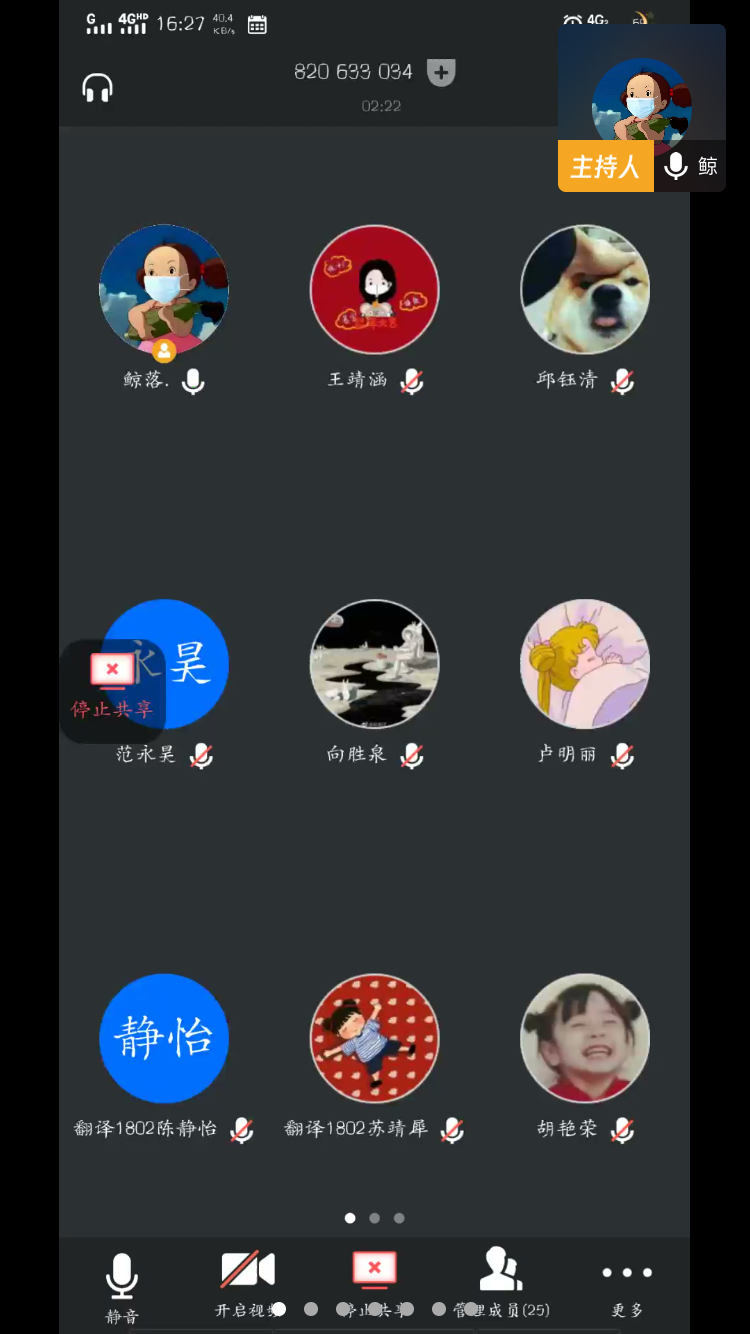750x1334 pixels.
Task: Stop sharing from the bottom toolbar
Action: tap(374, 1282)
